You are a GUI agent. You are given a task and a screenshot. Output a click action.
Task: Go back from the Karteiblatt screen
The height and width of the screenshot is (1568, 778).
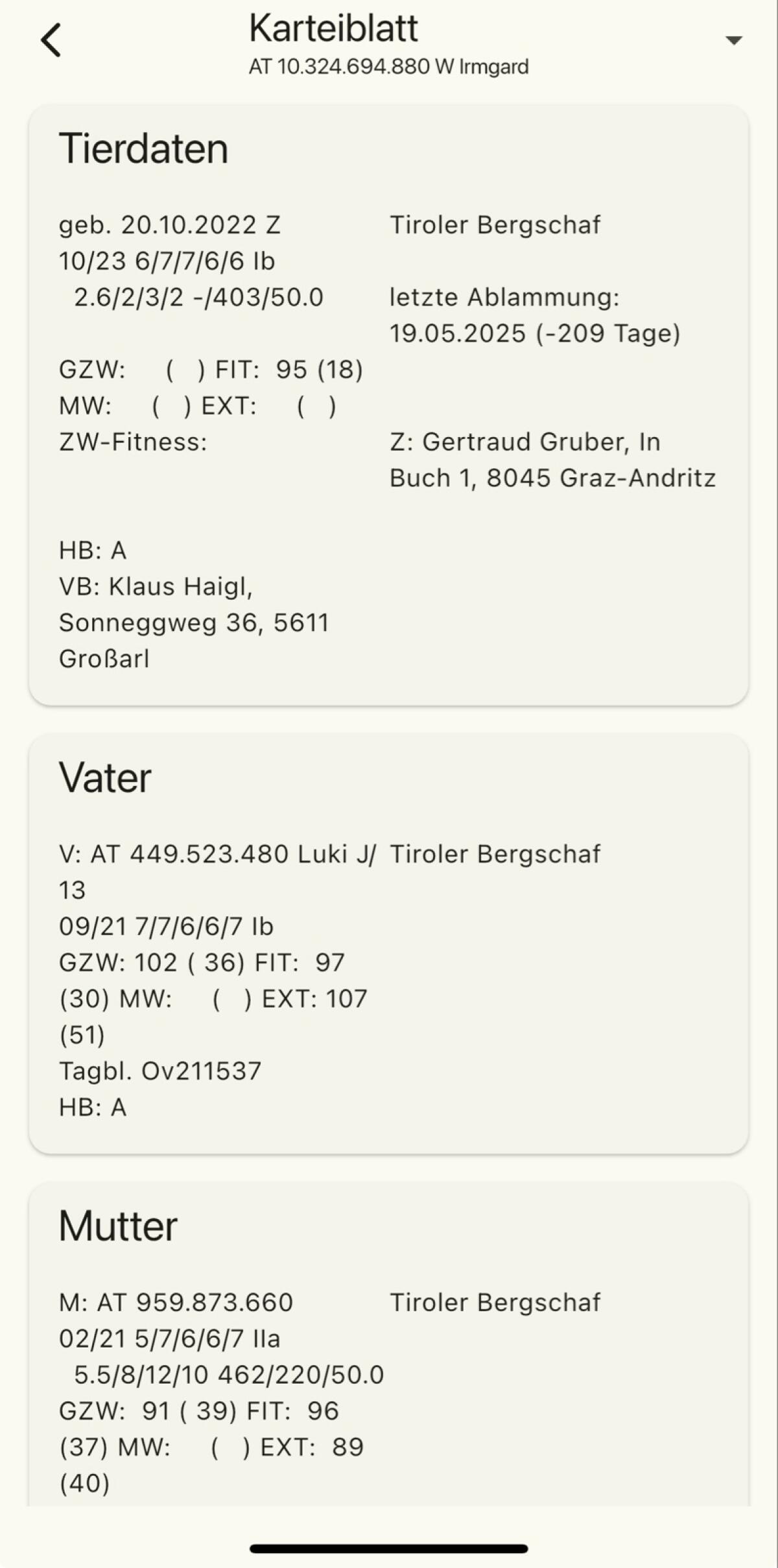click(51, 40)
